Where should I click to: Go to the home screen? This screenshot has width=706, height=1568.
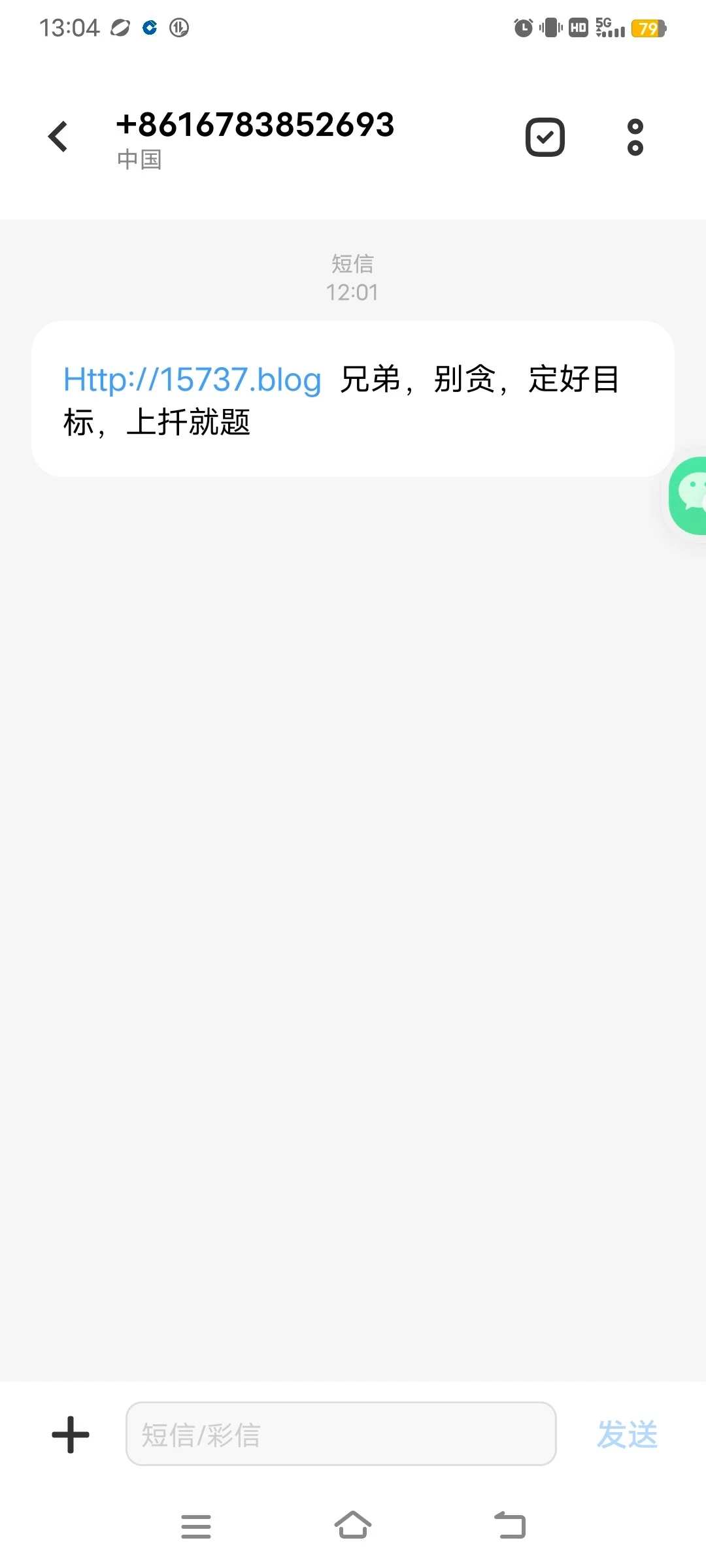click(x=353, y=1526)
